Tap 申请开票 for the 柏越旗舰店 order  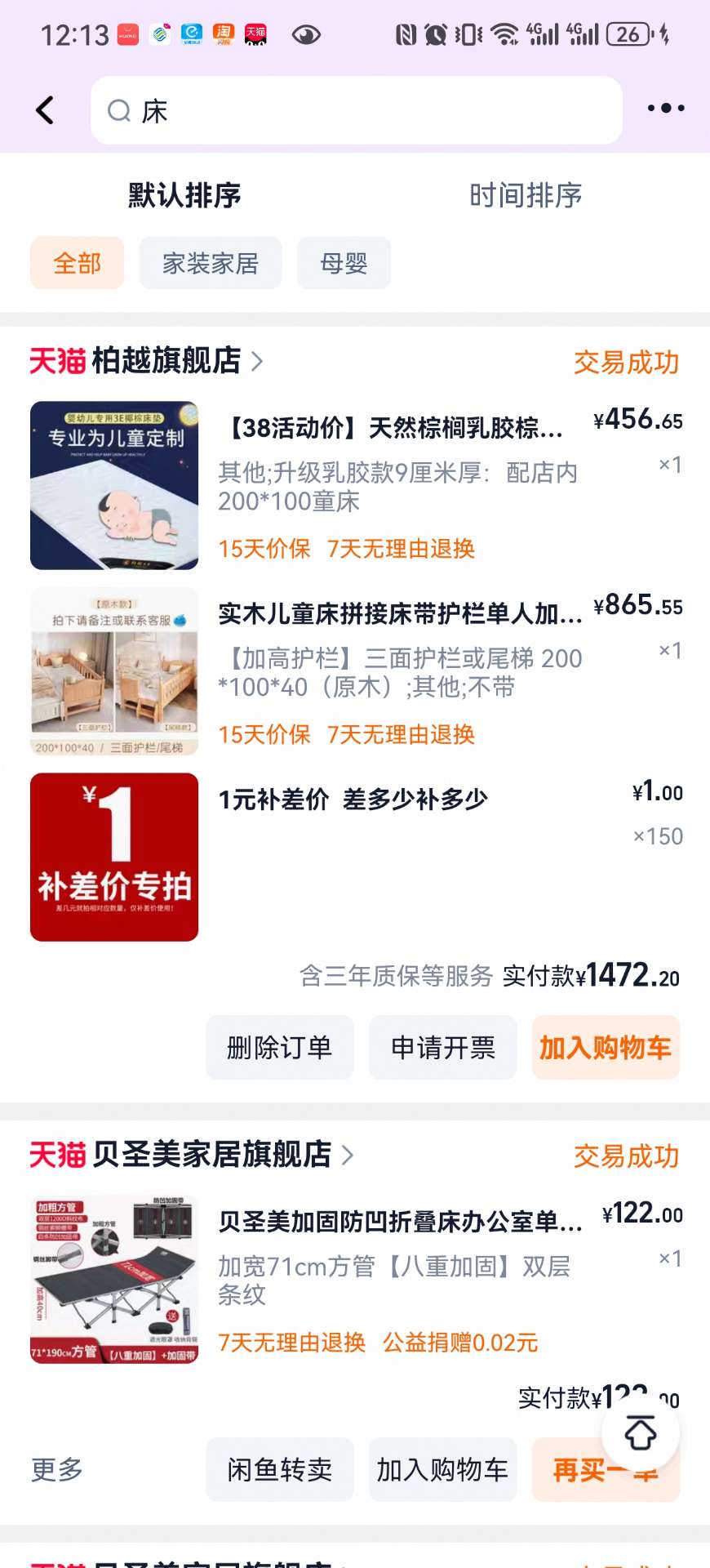click(442, 1047)
